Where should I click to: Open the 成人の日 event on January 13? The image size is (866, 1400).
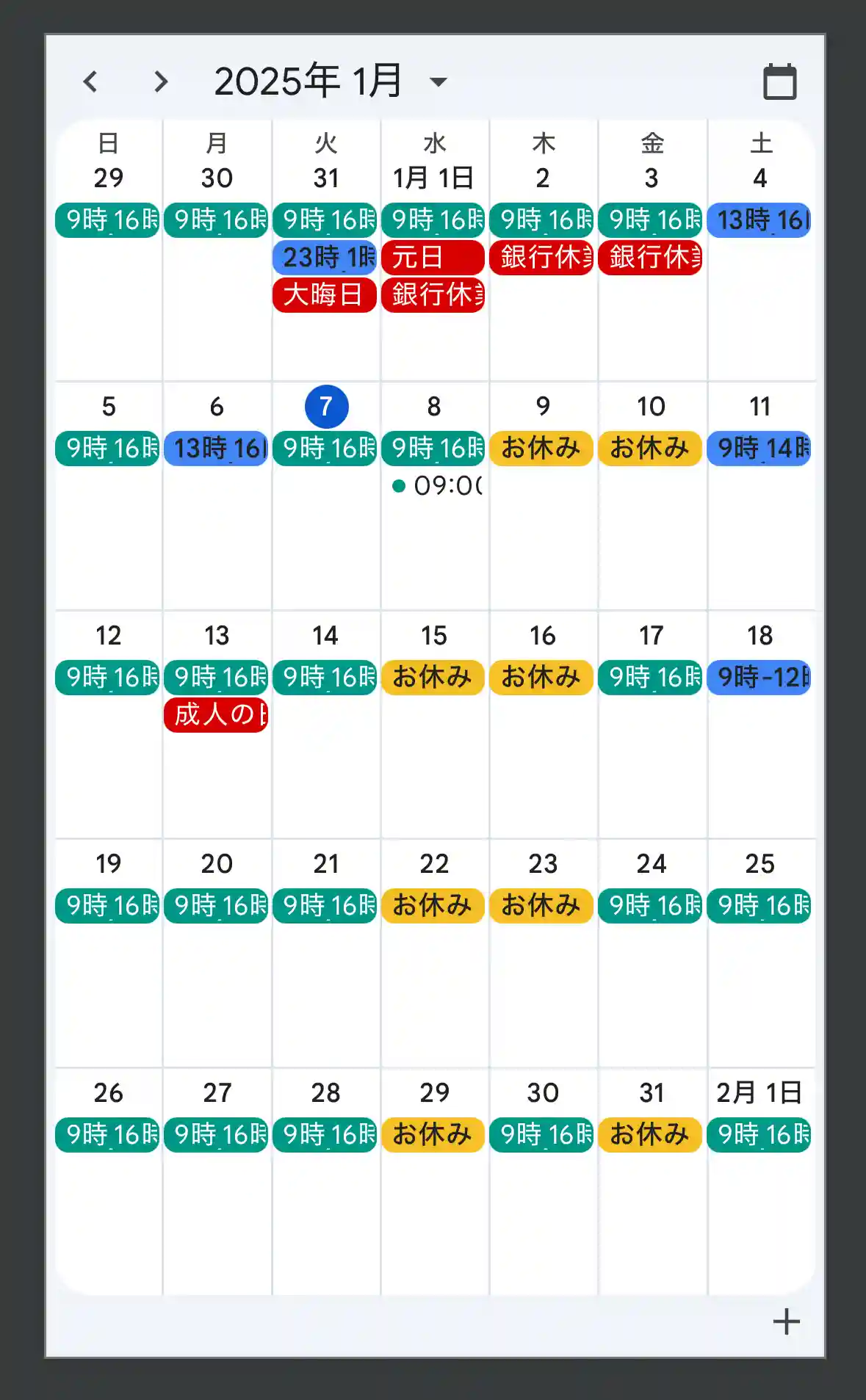pos(216,714)
